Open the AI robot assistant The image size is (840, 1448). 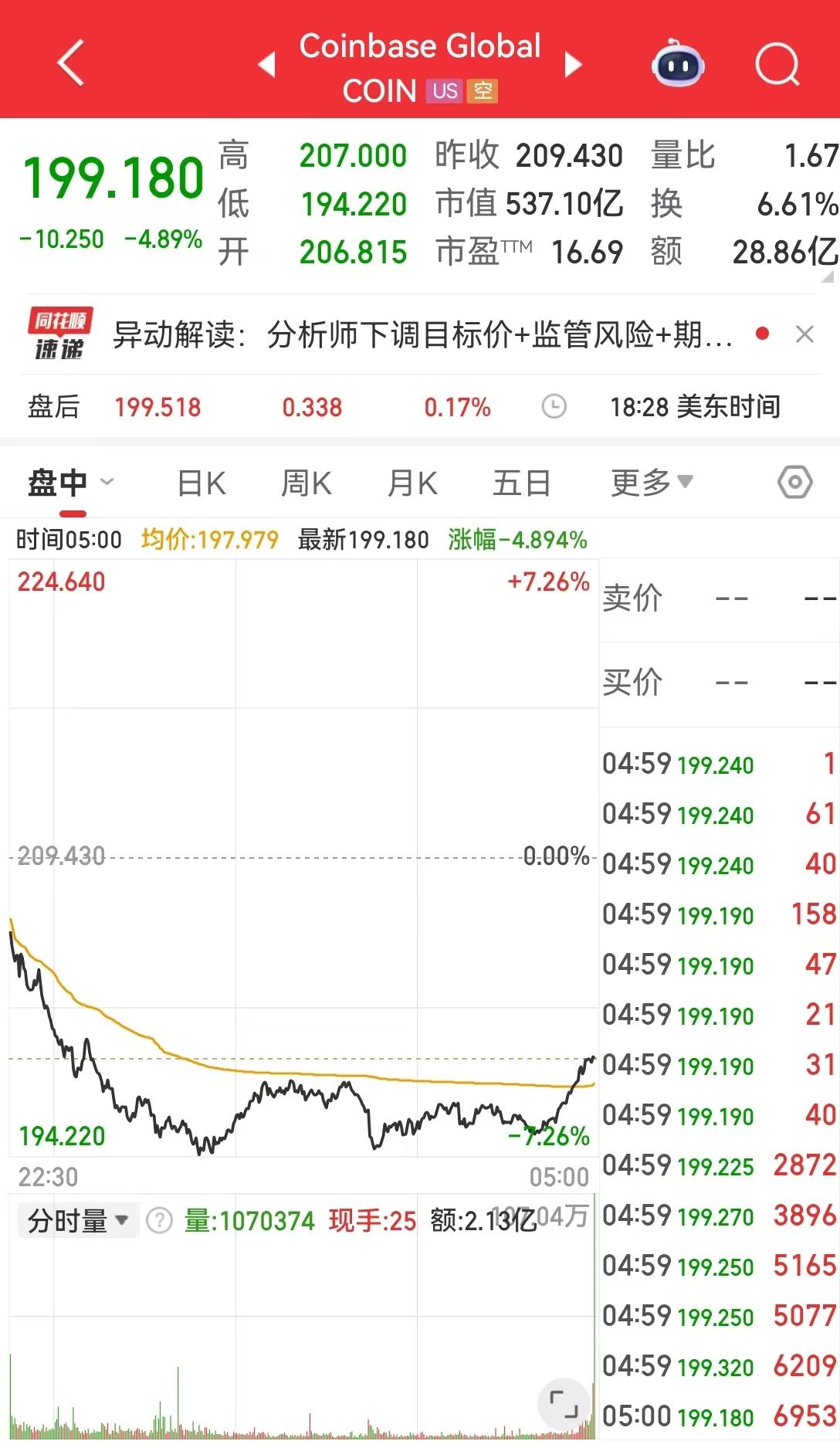coord(678,64)
